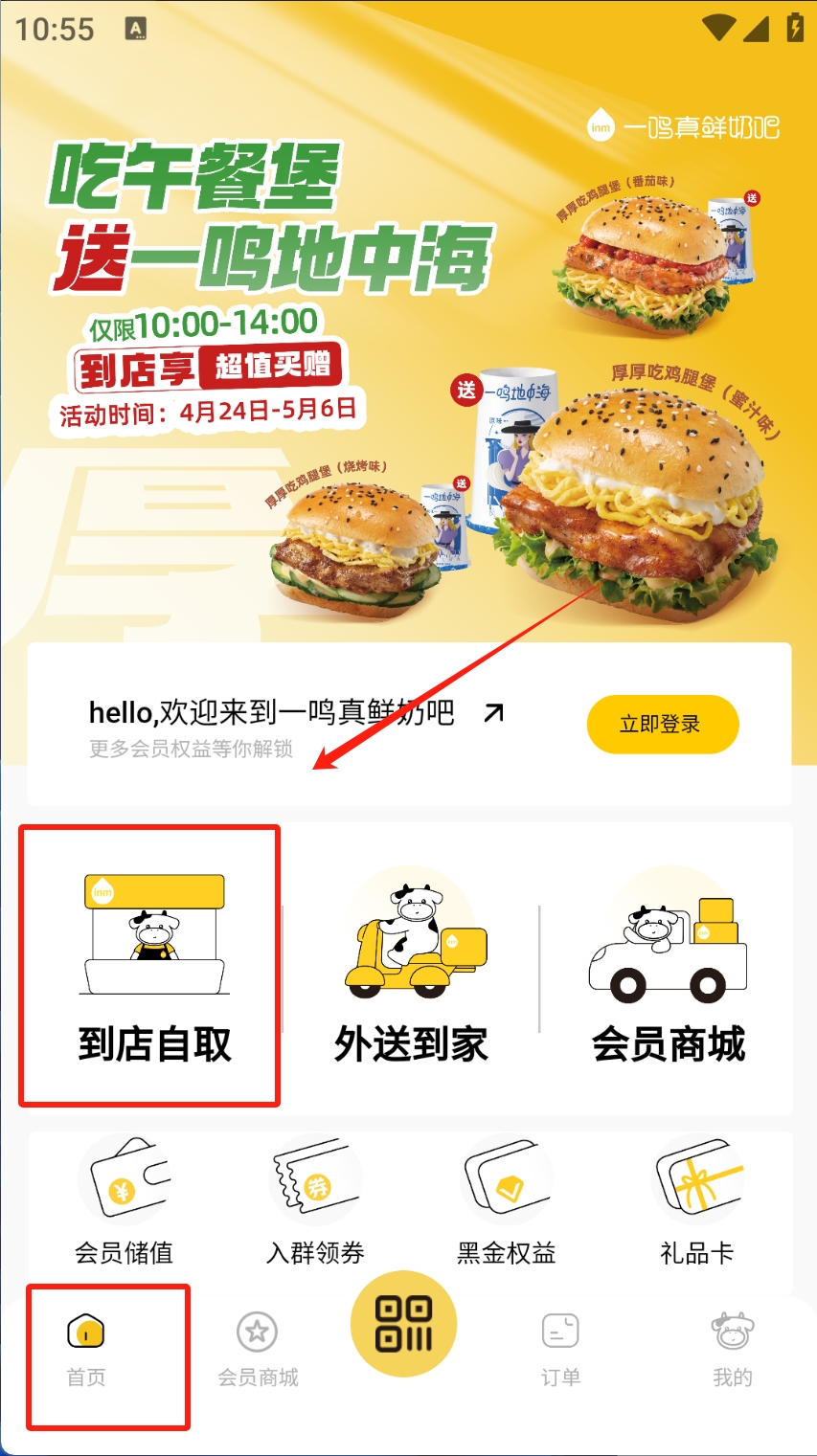Open the 会员商城 tile with truck
817x1456 pixels.
coord(668,967)
